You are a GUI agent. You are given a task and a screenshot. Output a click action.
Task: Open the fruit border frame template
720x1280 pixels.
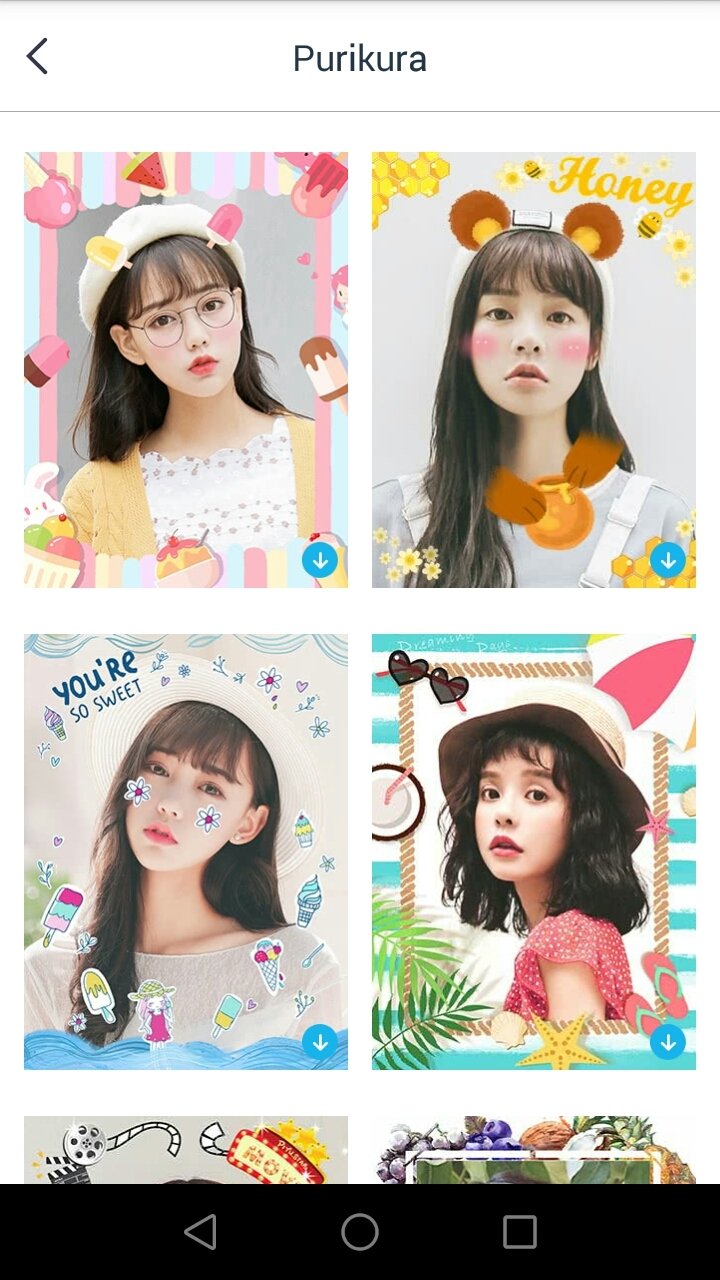[x=533, y=1150]
